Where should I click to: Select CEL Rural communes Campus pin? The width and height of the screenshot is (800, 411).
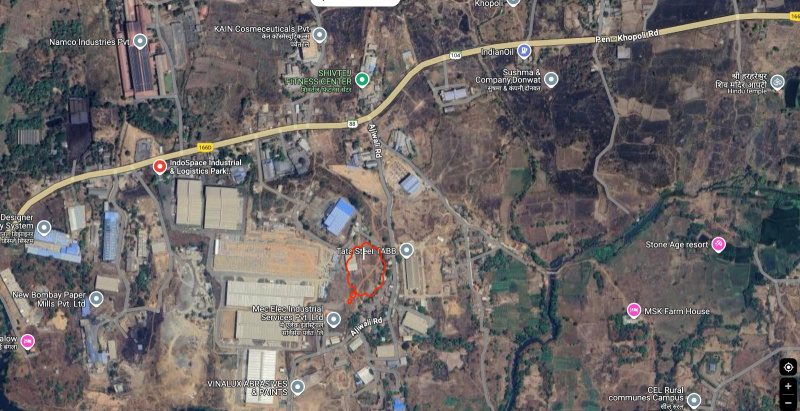click(693, 400)
